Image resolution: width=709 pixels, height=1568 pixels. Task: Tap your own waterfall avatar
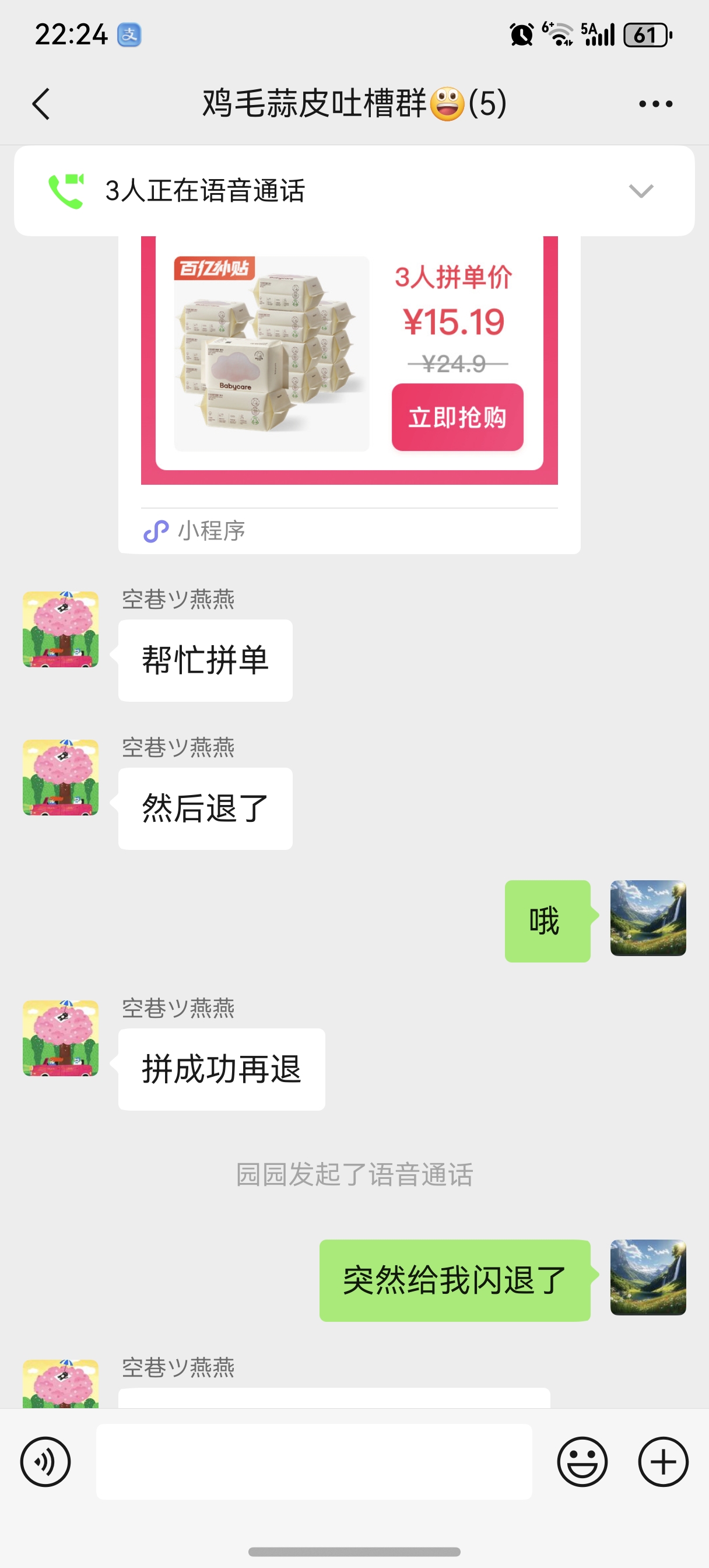point(648,919)
